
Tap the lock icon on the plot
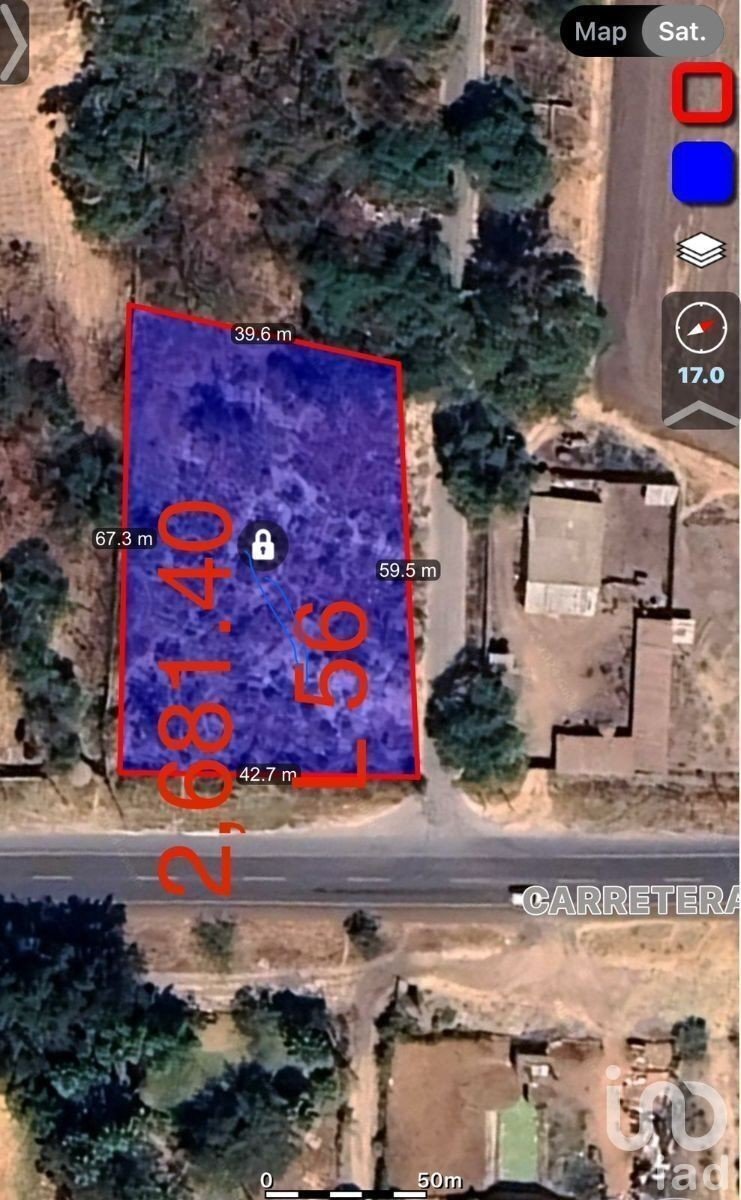pos(263,545)
